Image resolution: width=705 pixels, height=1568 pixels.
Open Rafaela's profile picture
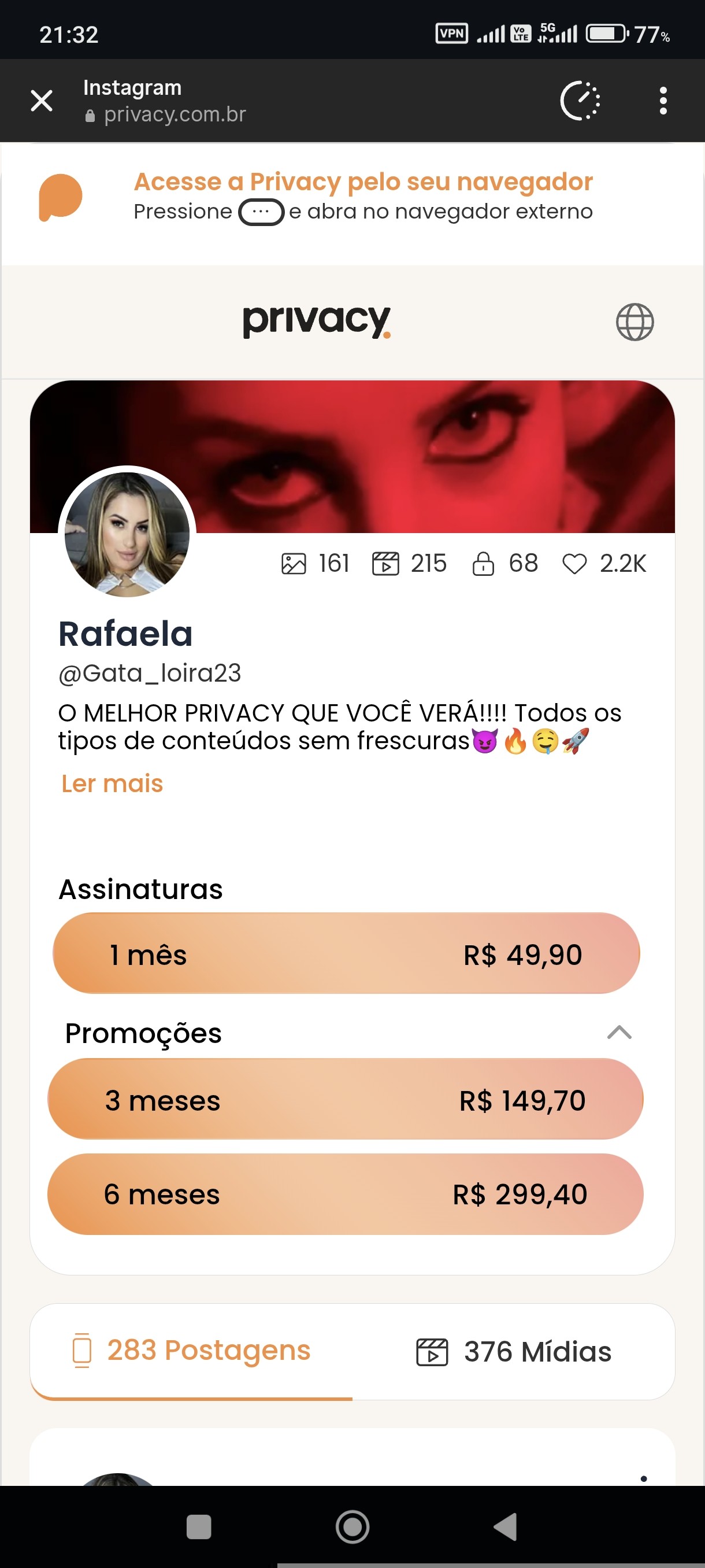[x=127, y=534]
